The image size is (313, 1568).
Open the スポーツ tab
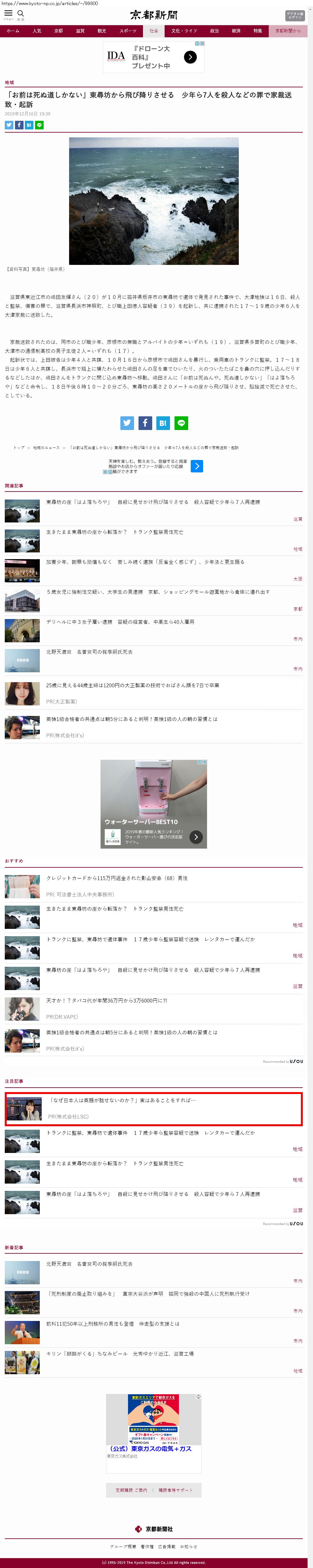coord(128,30)
